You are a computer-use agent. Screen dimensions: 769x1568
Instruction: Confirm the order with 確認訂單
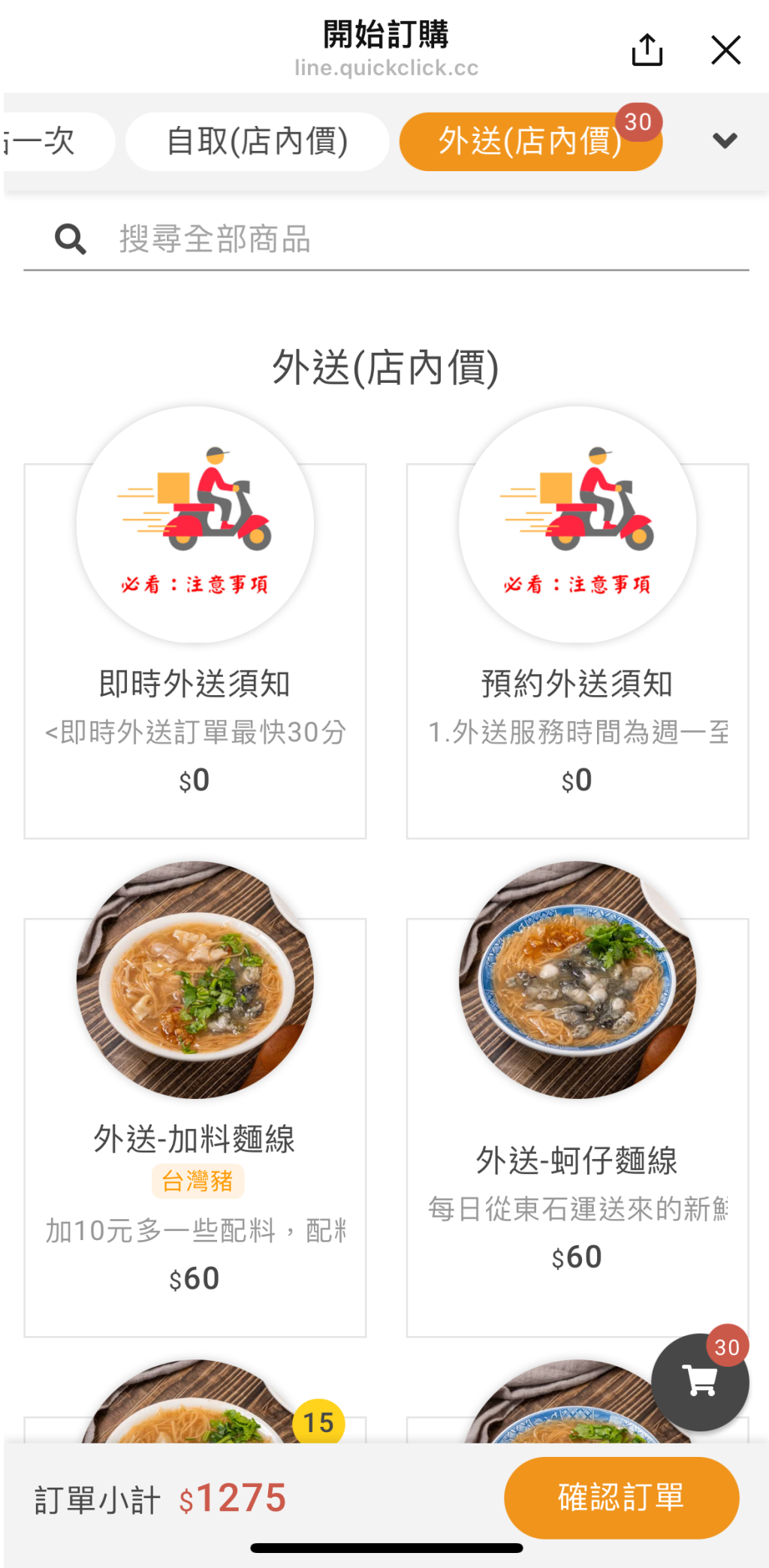621,1497
